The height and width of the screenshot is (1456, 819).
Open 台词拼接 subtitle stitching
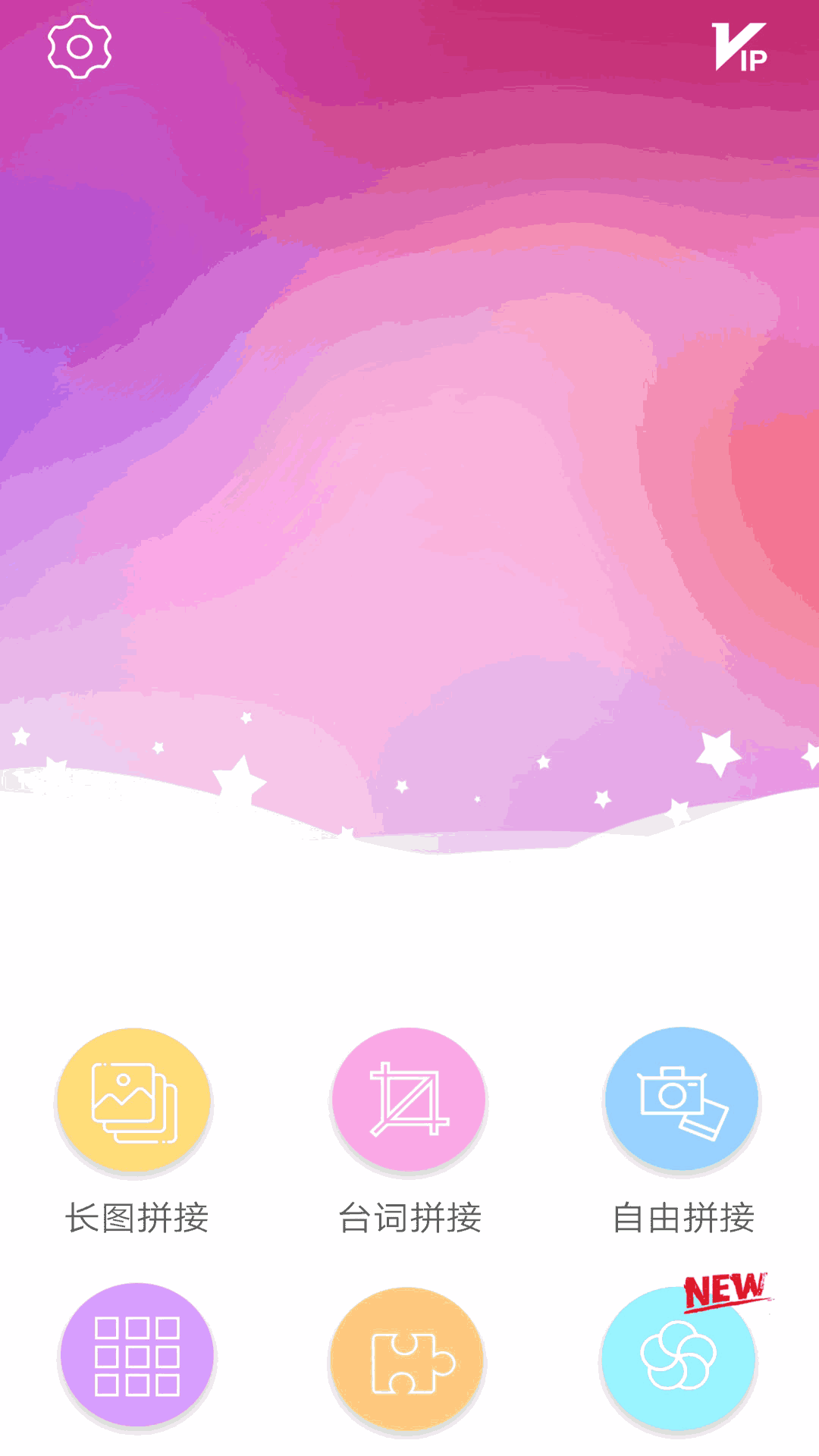tap(409, 1102)
